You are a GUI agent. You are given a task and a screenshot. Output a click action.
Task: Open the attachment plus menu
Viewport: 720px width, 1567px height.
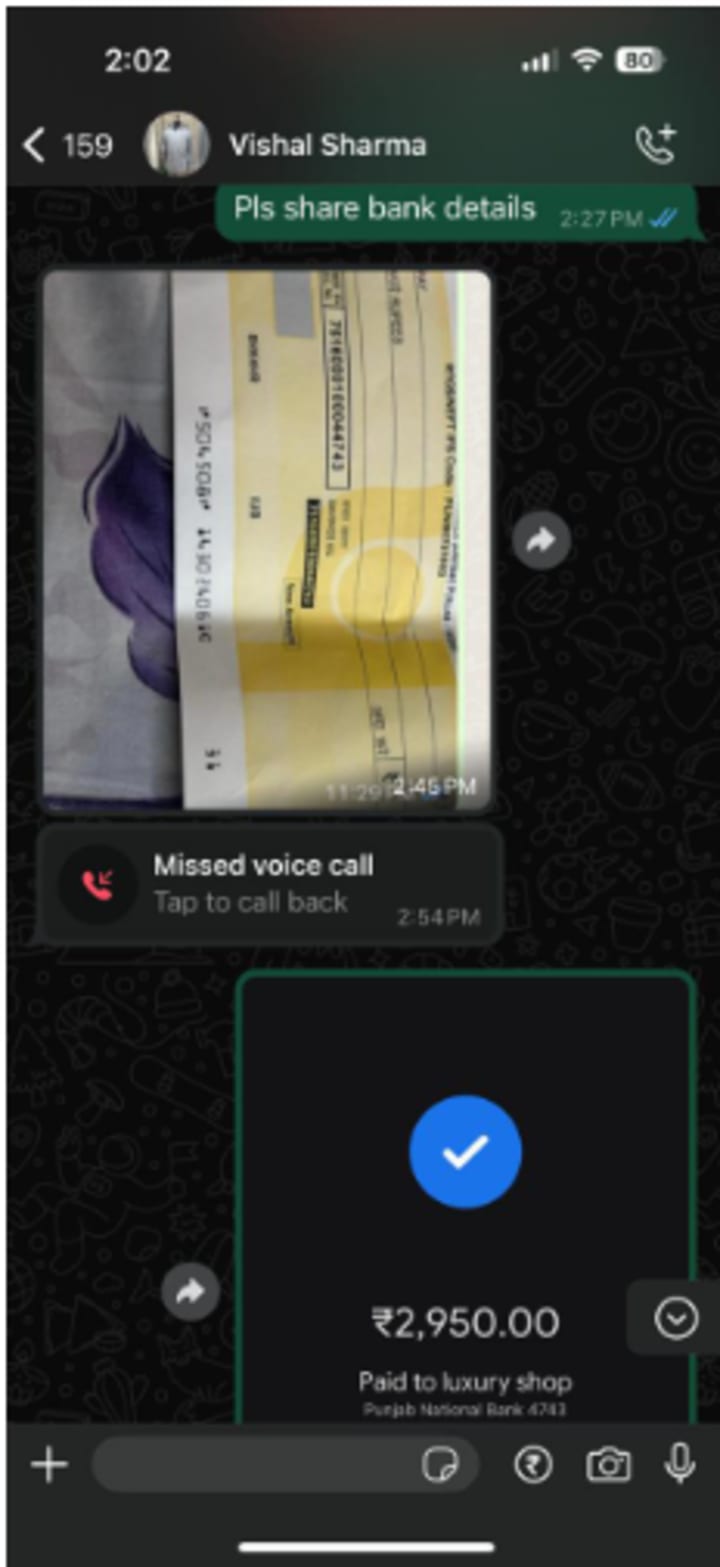pos(49,1466)
